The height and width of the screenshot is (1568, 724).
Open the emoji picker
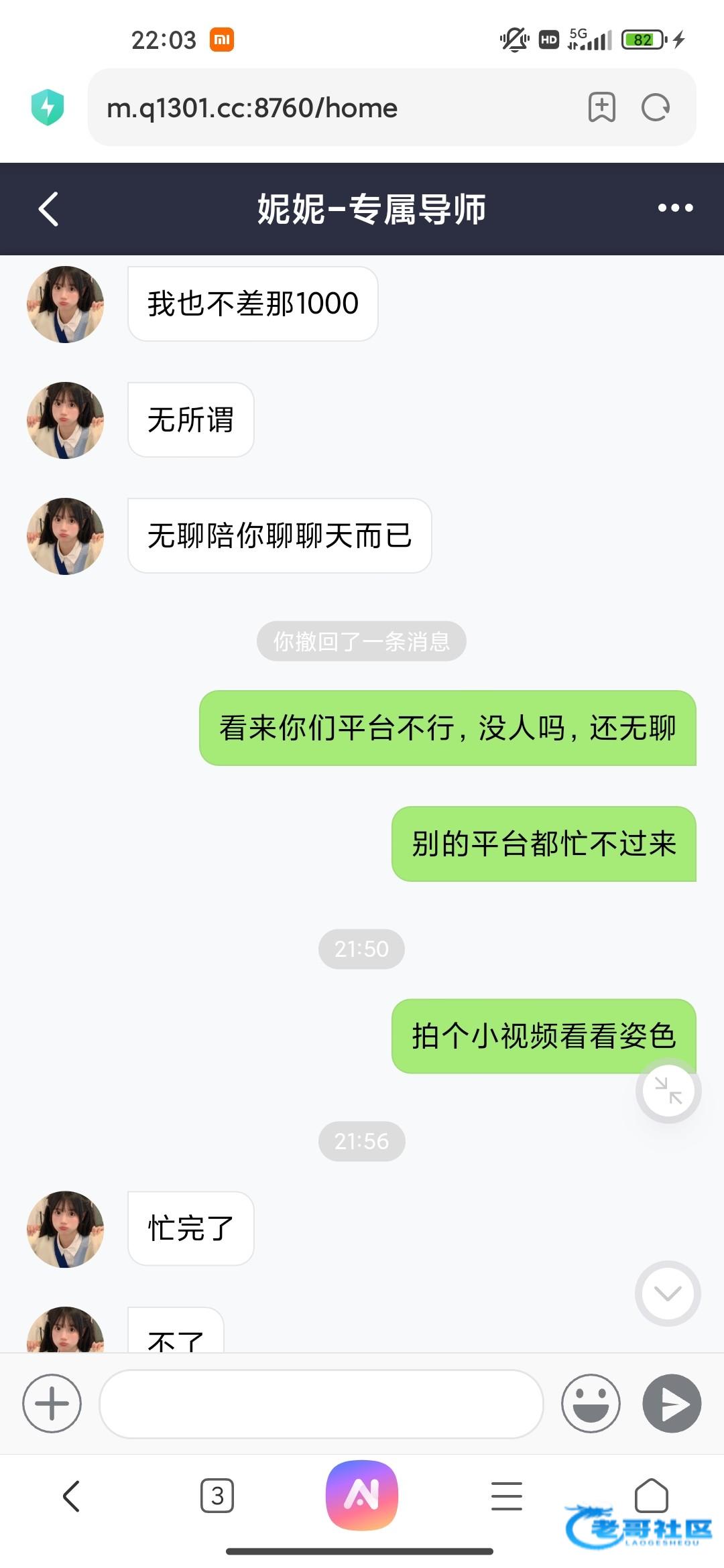(591, 1404)
